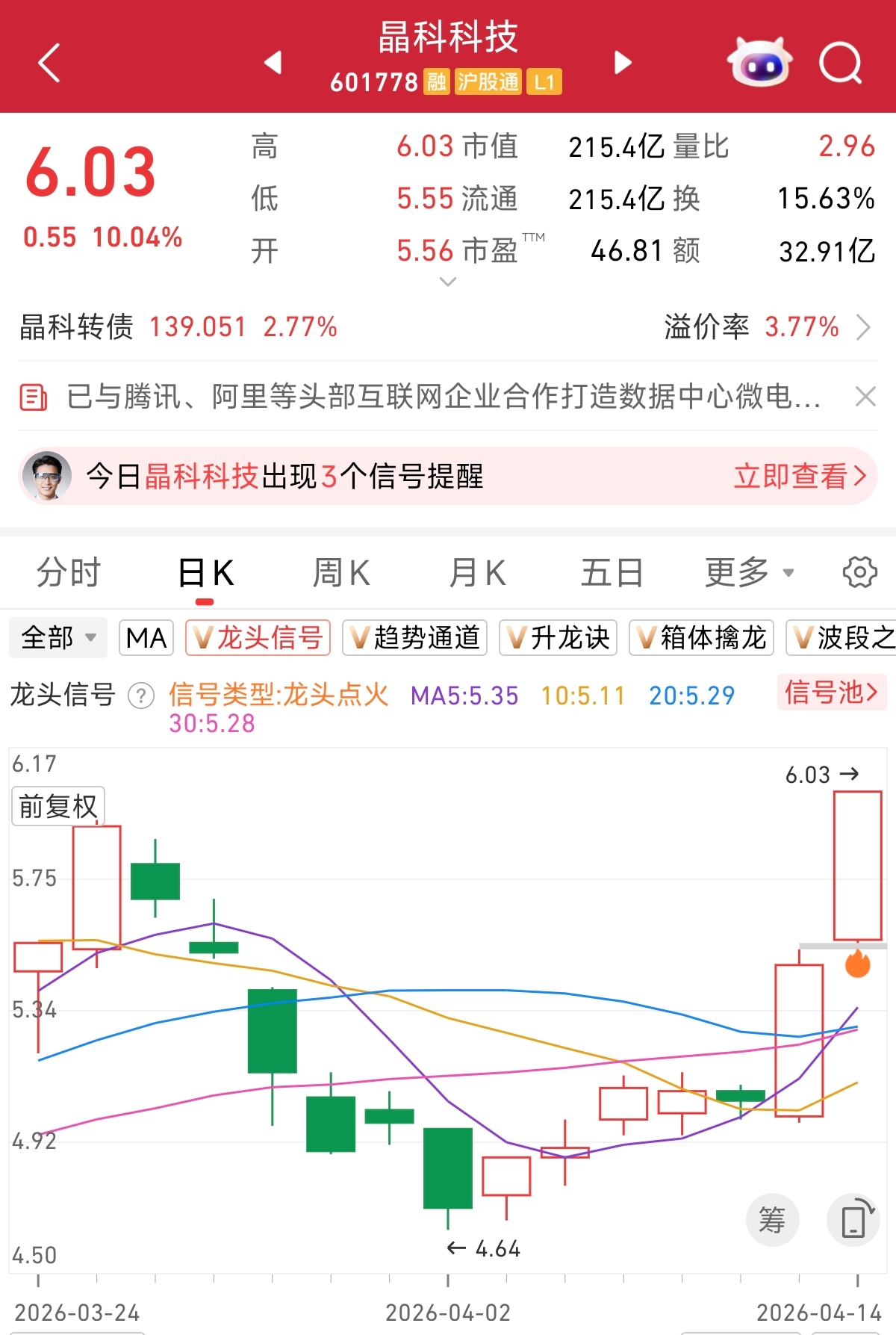
Task: Change the 前复权 adjustment setting
Action: coord(58,806)
